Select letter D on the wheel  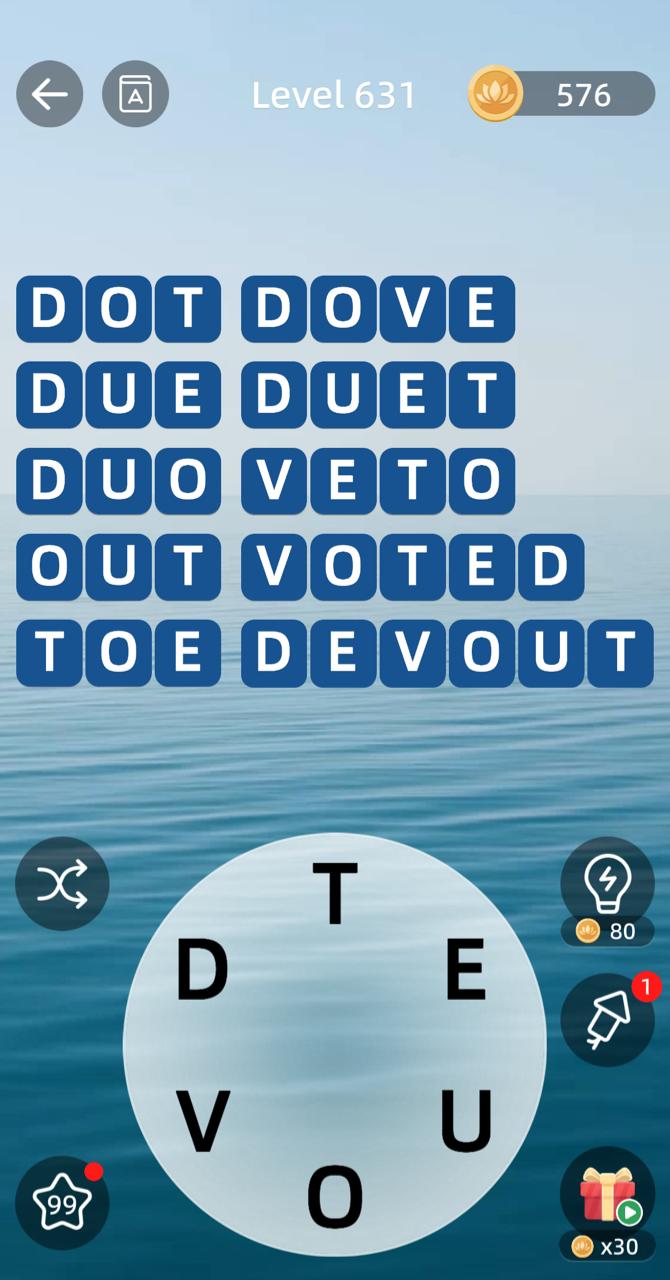click(x=202, y=970)
